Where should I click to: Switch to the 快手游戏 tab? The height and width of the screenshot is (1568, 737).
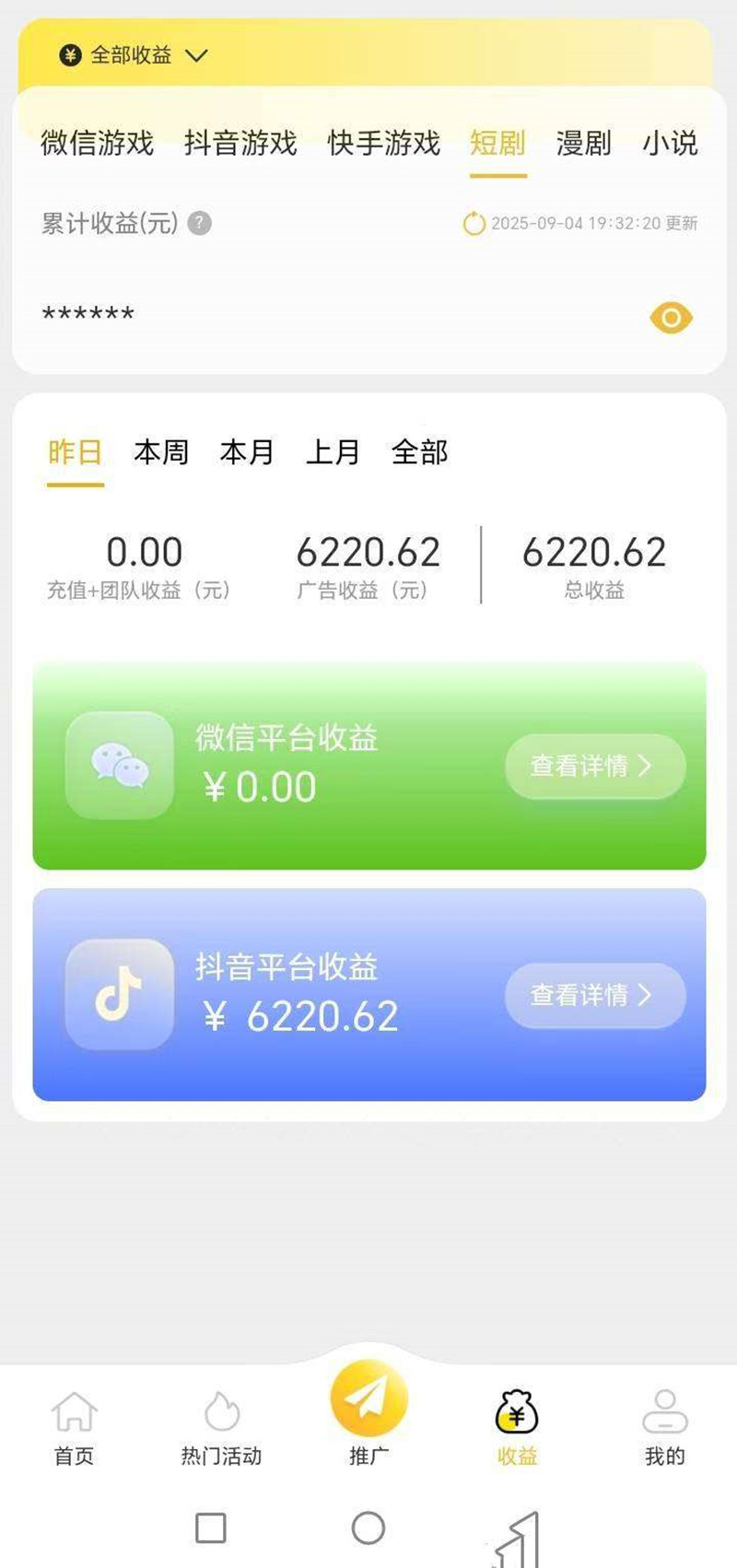[x=384, y=144]
